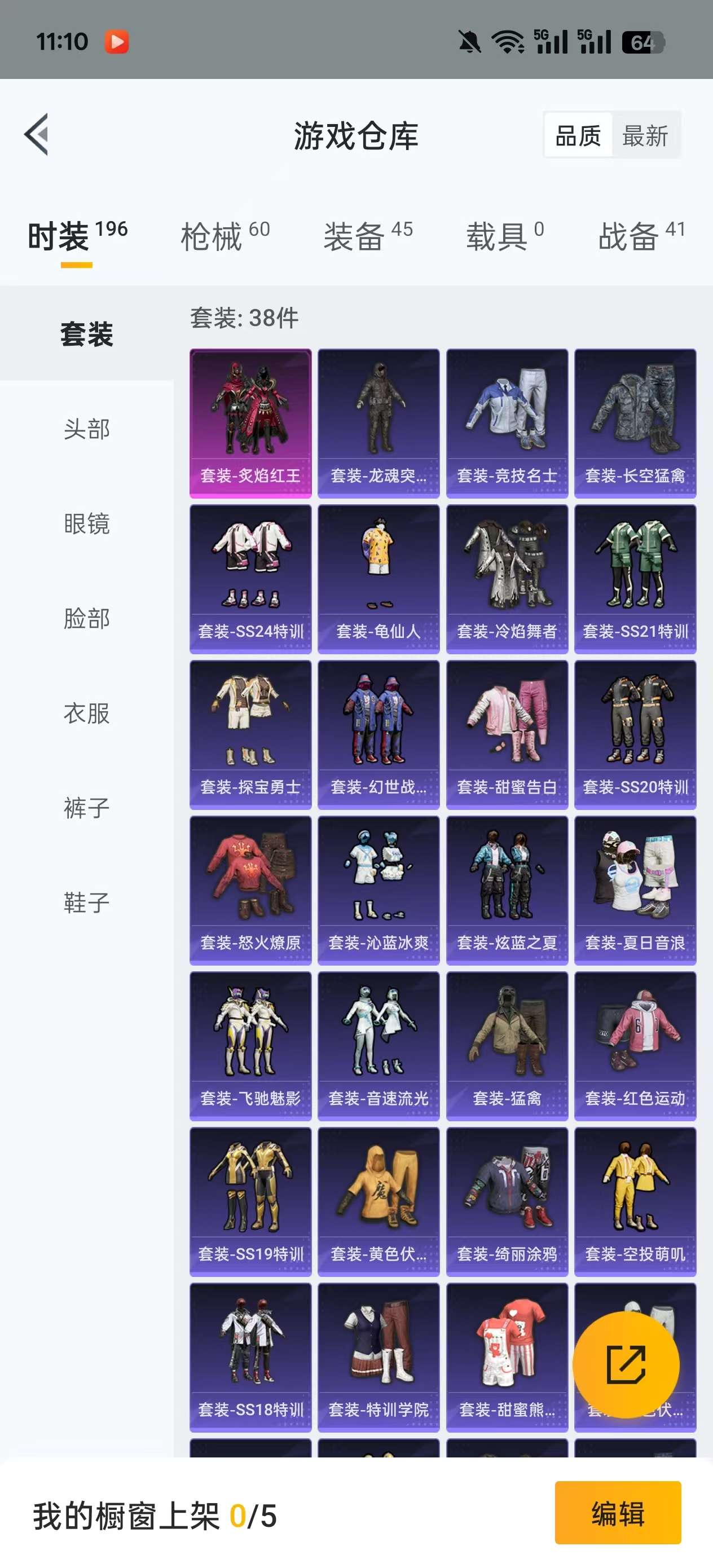This screenshot has width=713, height=1568.
Task: Select the 头部 category in the sidebar
Action: point(86,429)
